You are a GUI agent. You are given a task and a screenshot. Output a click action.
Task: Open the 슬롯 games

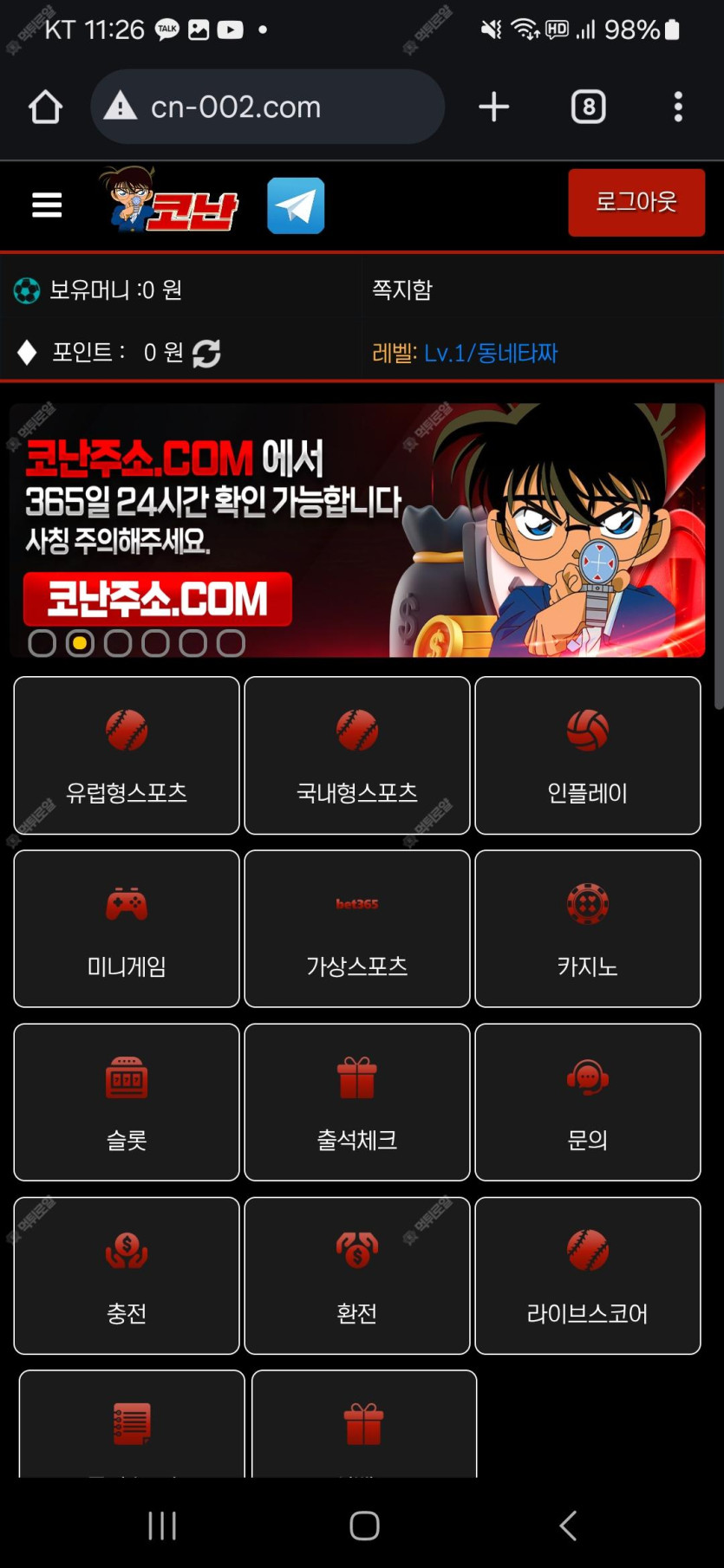(127, 1102)
